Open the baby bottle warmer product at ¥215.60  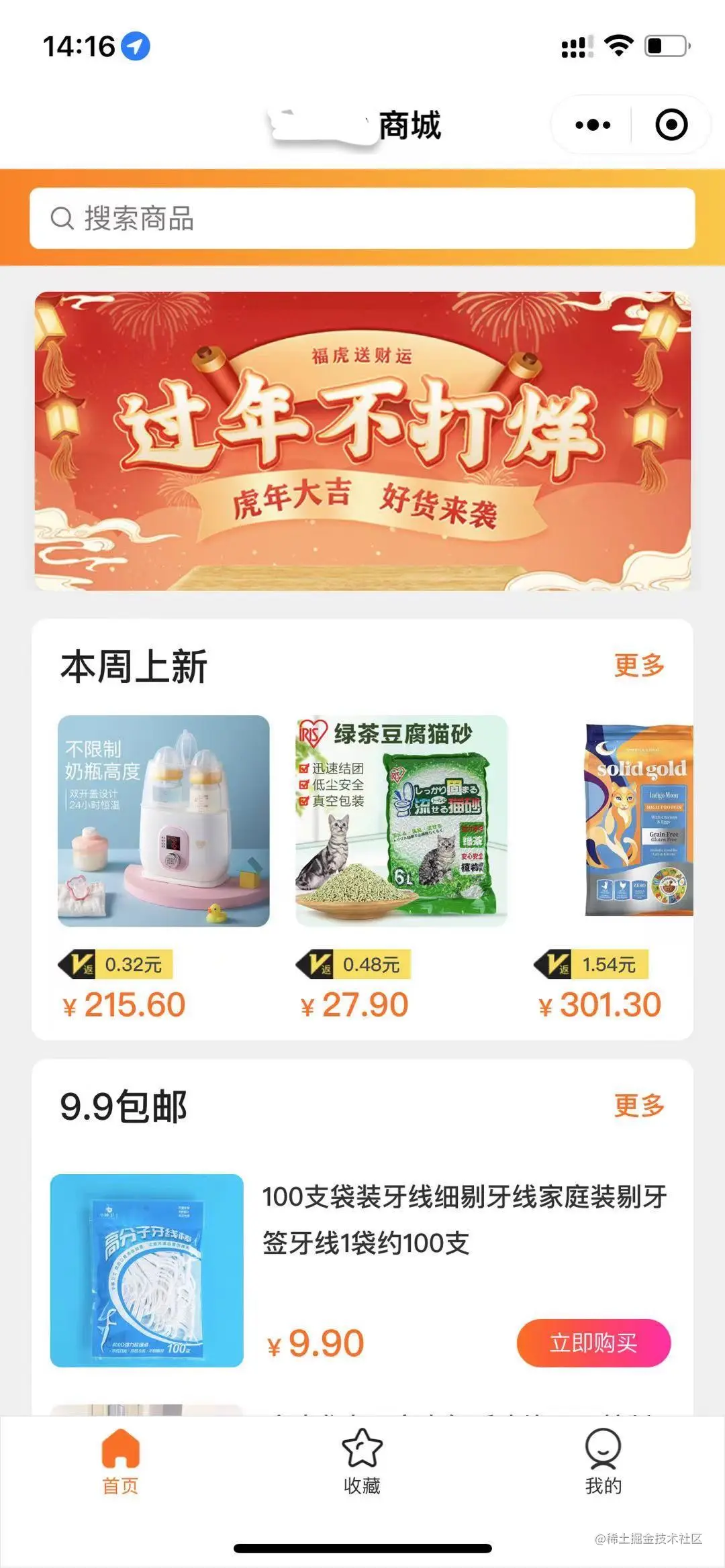[x=163, y=821]
